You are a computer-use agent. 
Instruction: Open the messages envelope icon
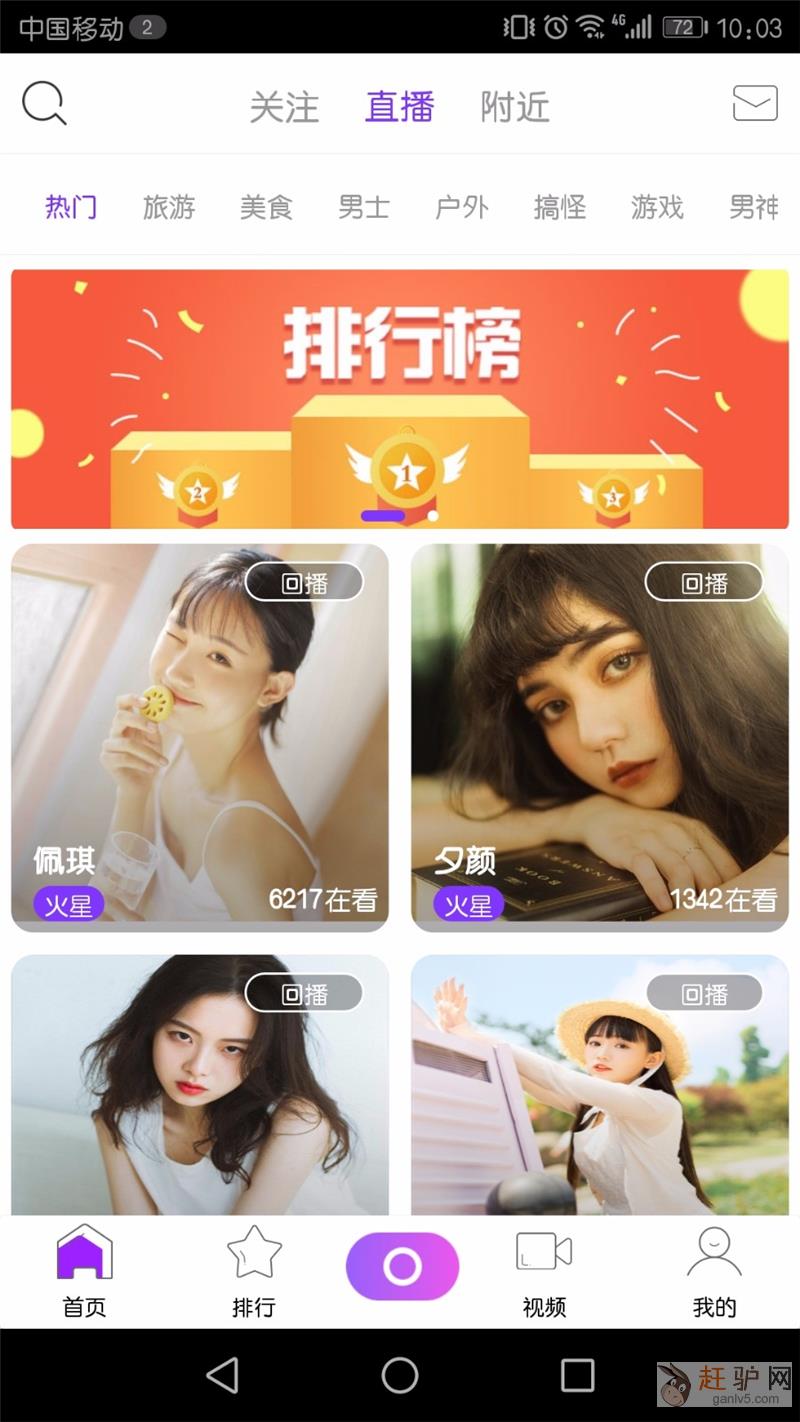point(755,103)
